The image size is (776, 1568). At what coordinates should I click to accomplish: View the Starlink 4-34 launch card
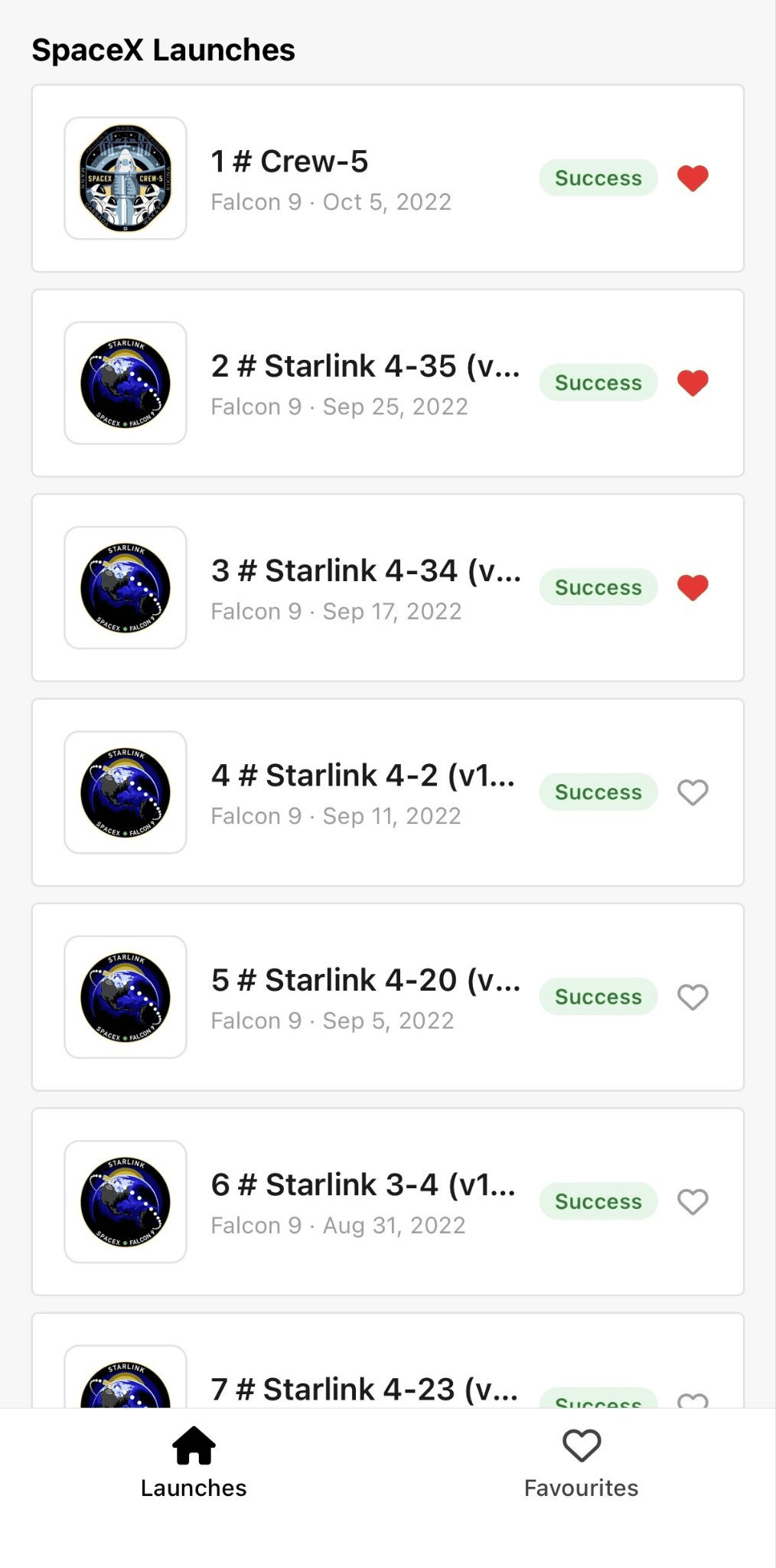pyautogui.click(x=388, y=587)
